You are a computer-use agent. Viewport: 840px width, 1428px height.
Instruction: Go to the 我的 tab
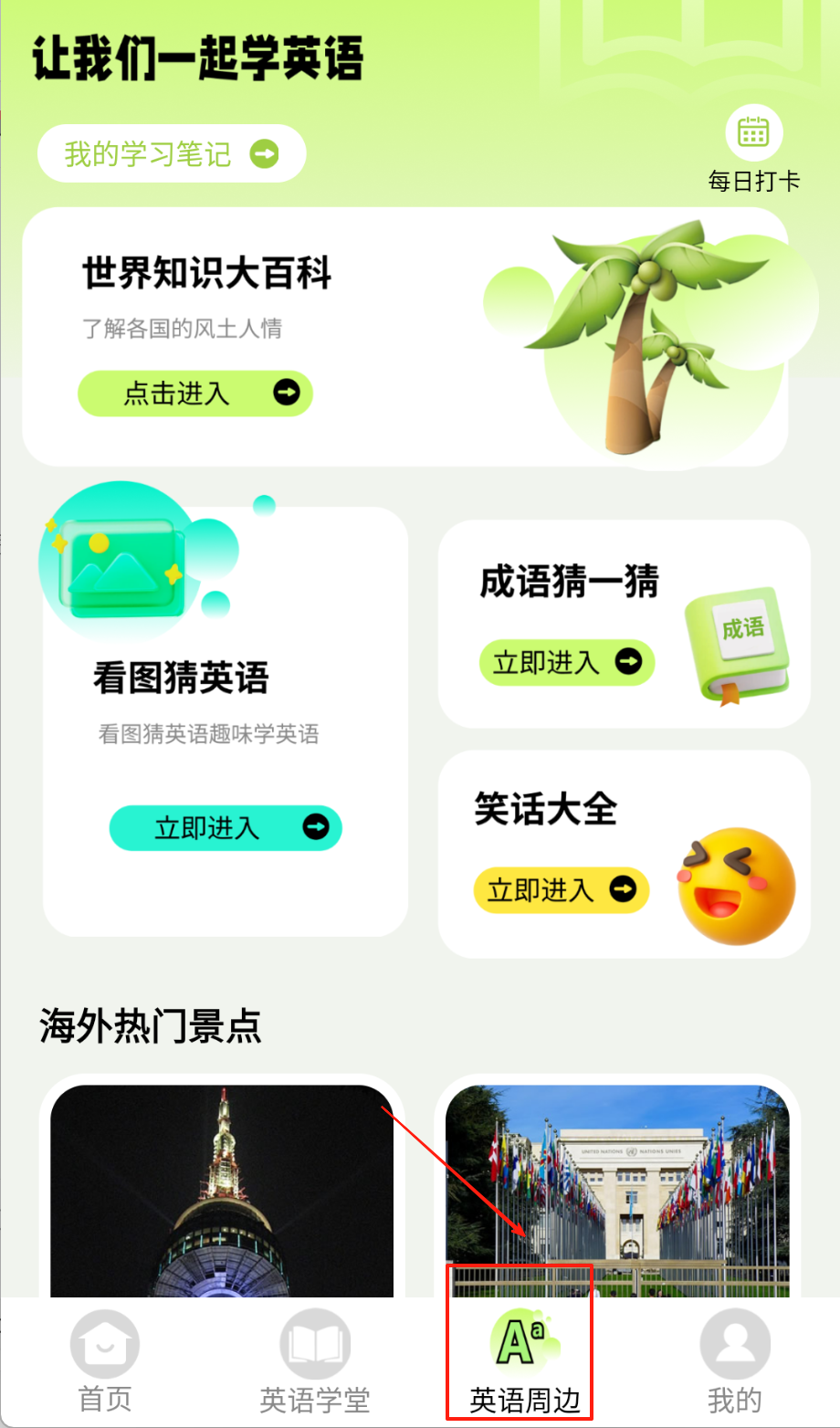click(x=734, y=1361)
